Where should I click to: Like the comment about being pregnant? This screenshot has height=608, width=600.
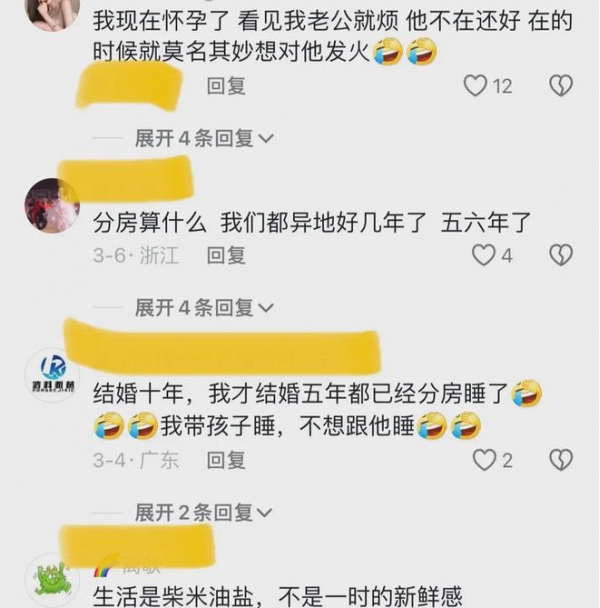tap(476, 86)
